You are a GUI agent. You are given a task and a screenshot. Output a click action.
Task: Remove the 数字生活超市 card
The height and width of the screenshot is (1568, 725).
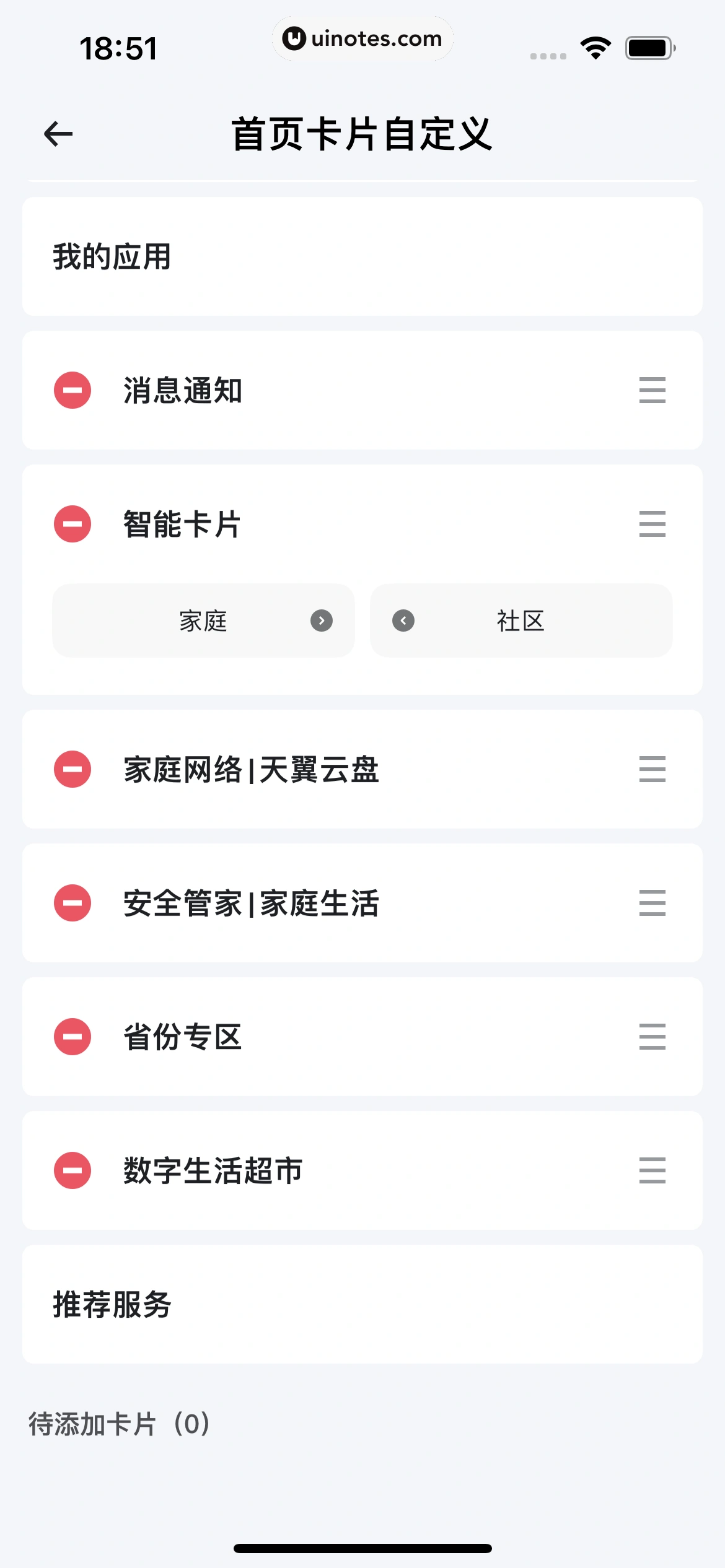point(72,1170)
